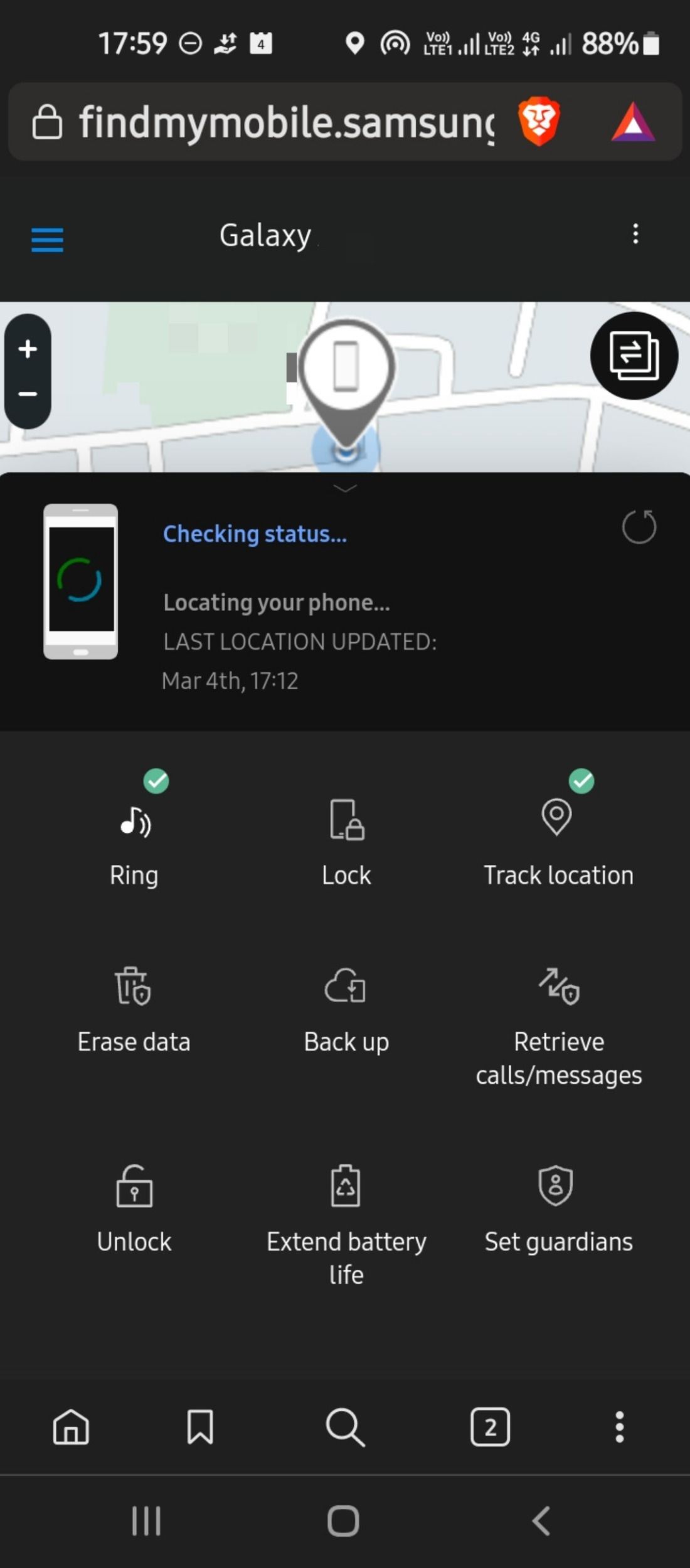
Task: Enable Extend battery life
Action: (346, 1220)
